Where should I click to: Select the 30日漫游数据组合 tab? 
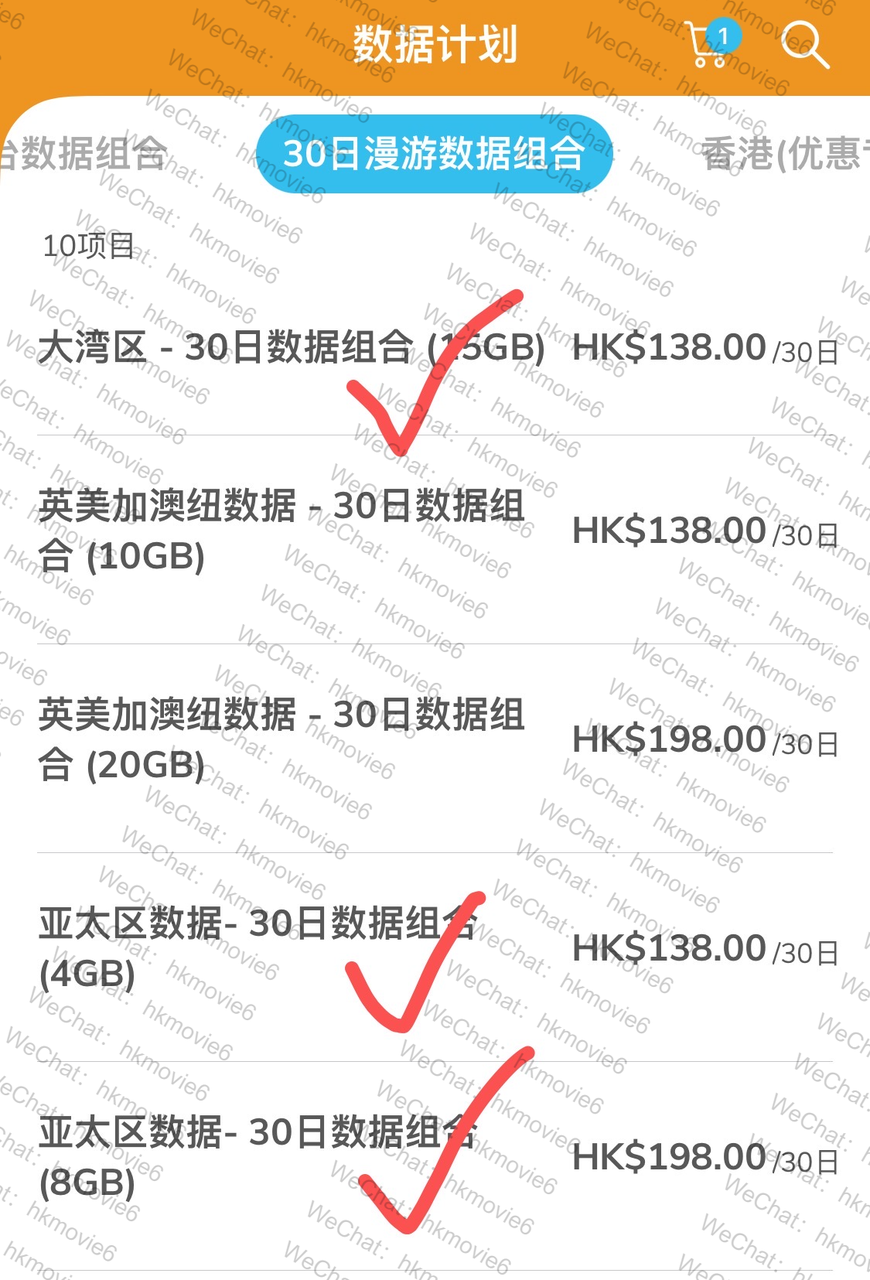pyautogui.click(x=433, y=154)
